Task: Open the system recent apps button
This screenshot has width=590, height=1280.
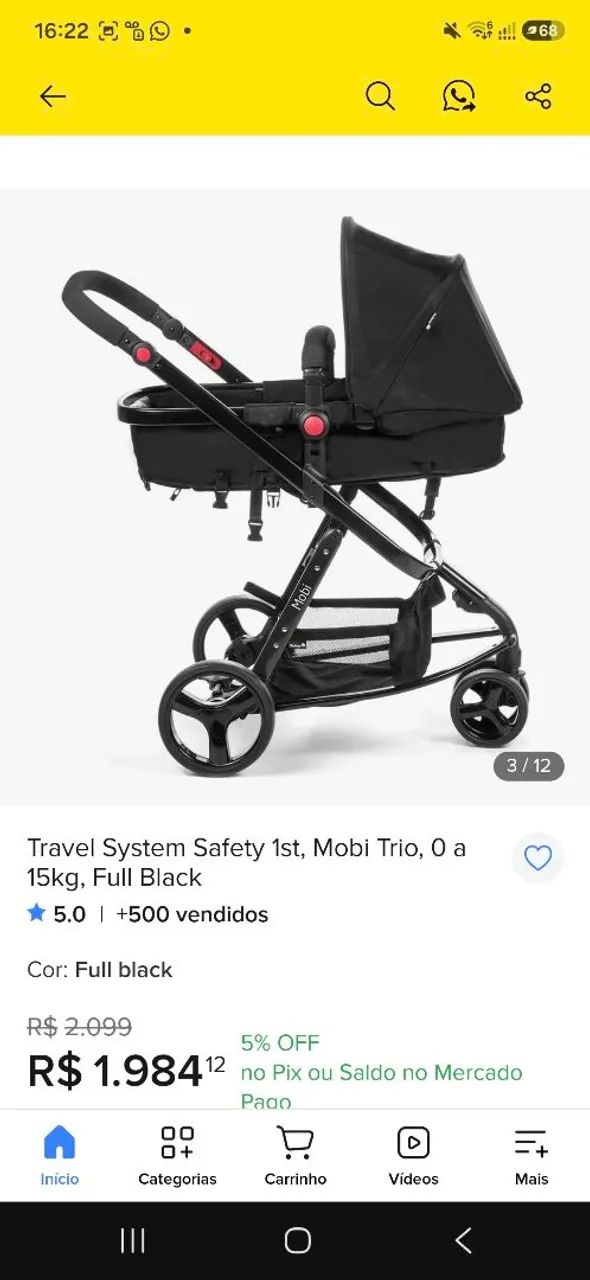Action: [132, 1241]
